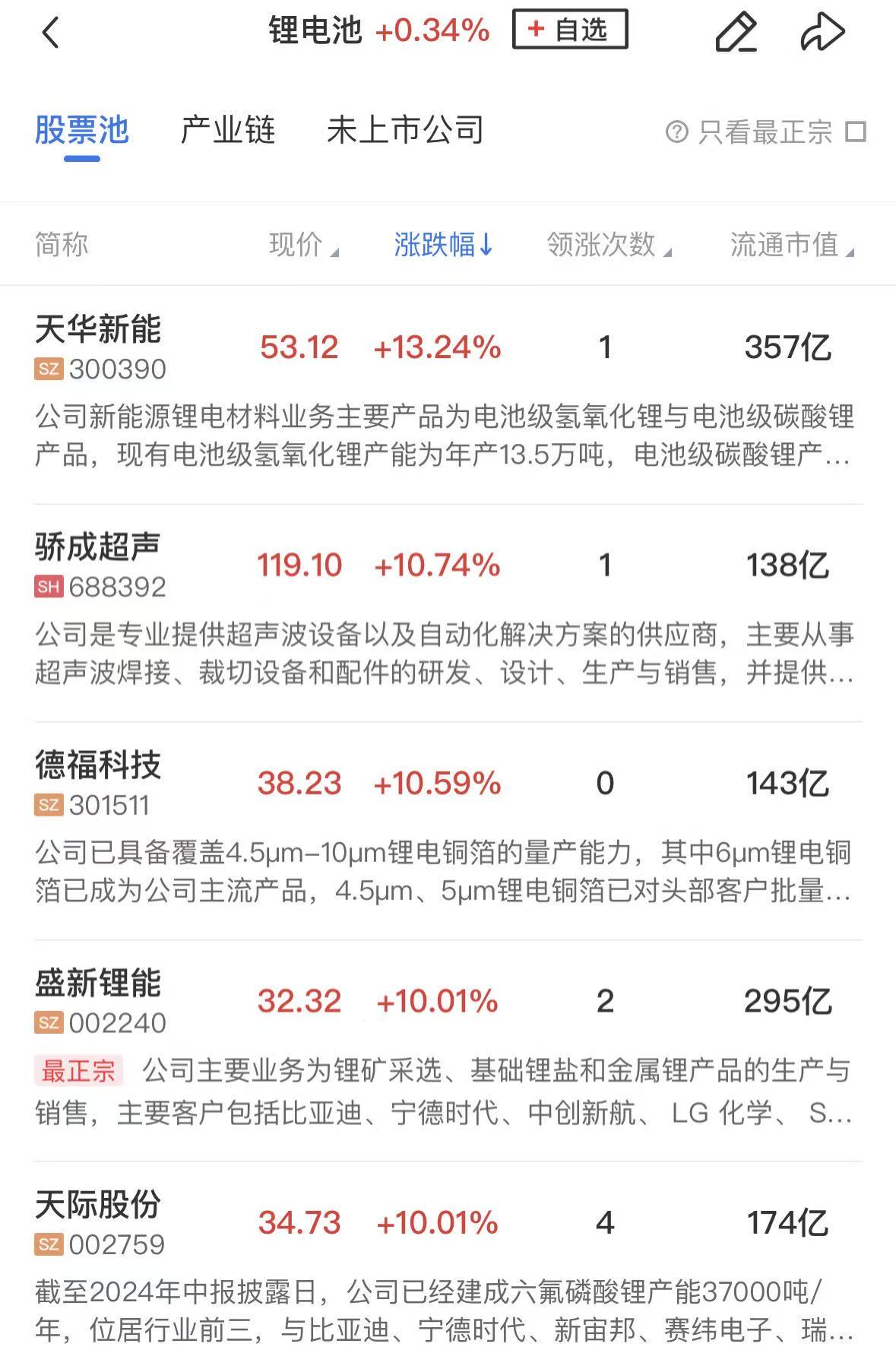
Task: Share this 锂电池 sector page
Action: 822,33
